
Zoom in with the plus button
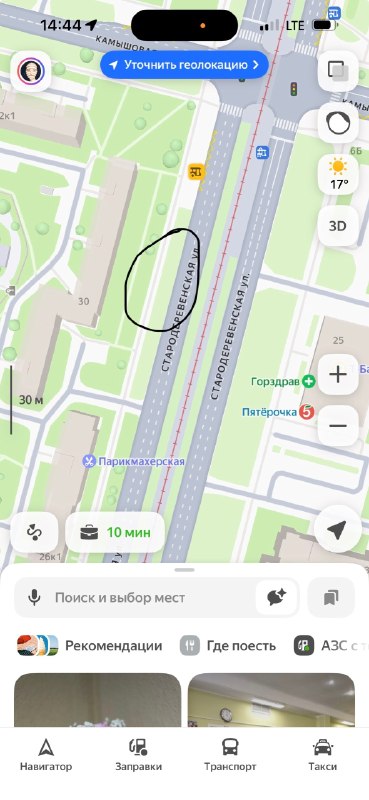pos(337,374)
